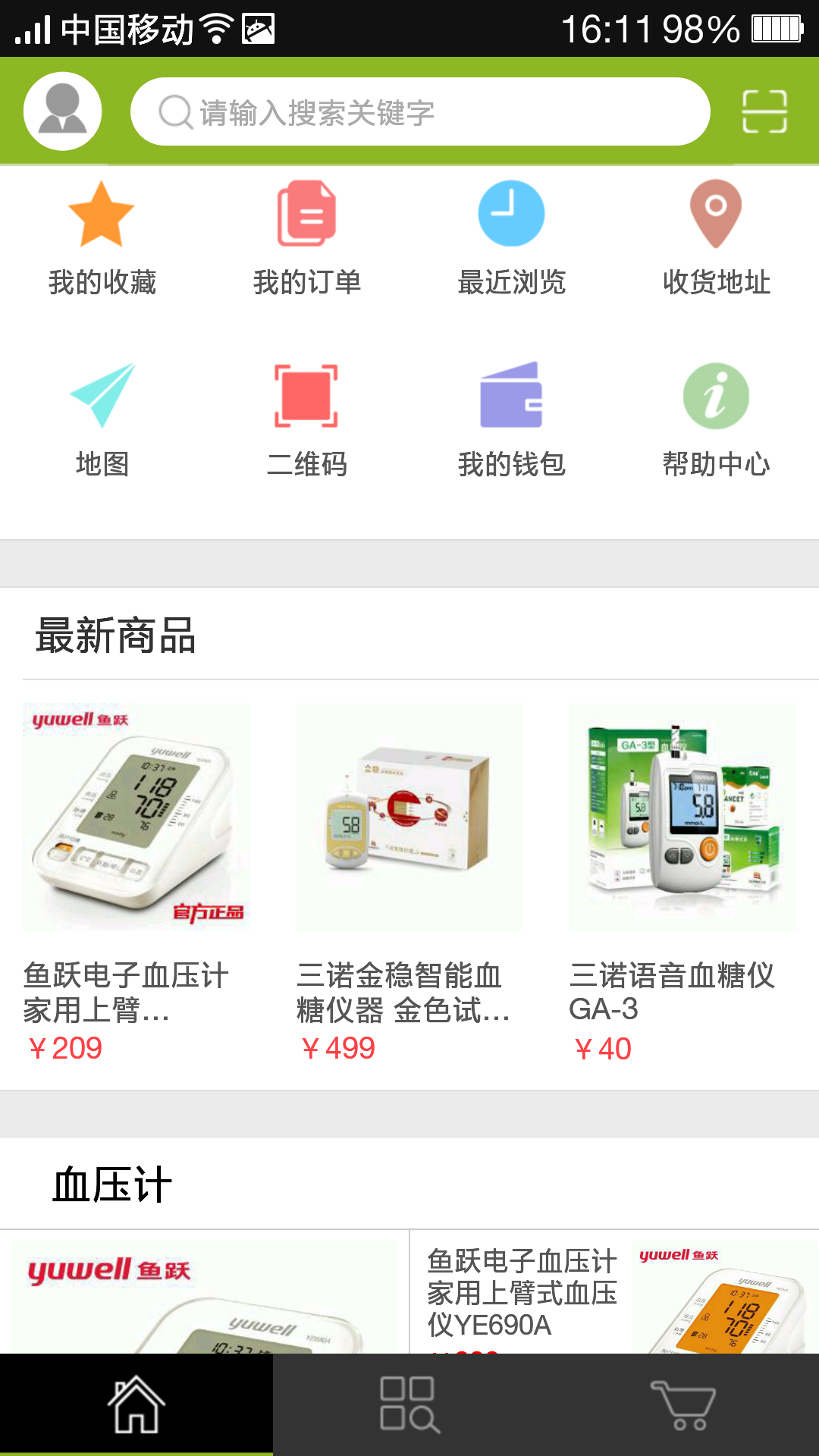Open the user profile avatar
The image size is (819, 1456).
[x=63, y=111]
